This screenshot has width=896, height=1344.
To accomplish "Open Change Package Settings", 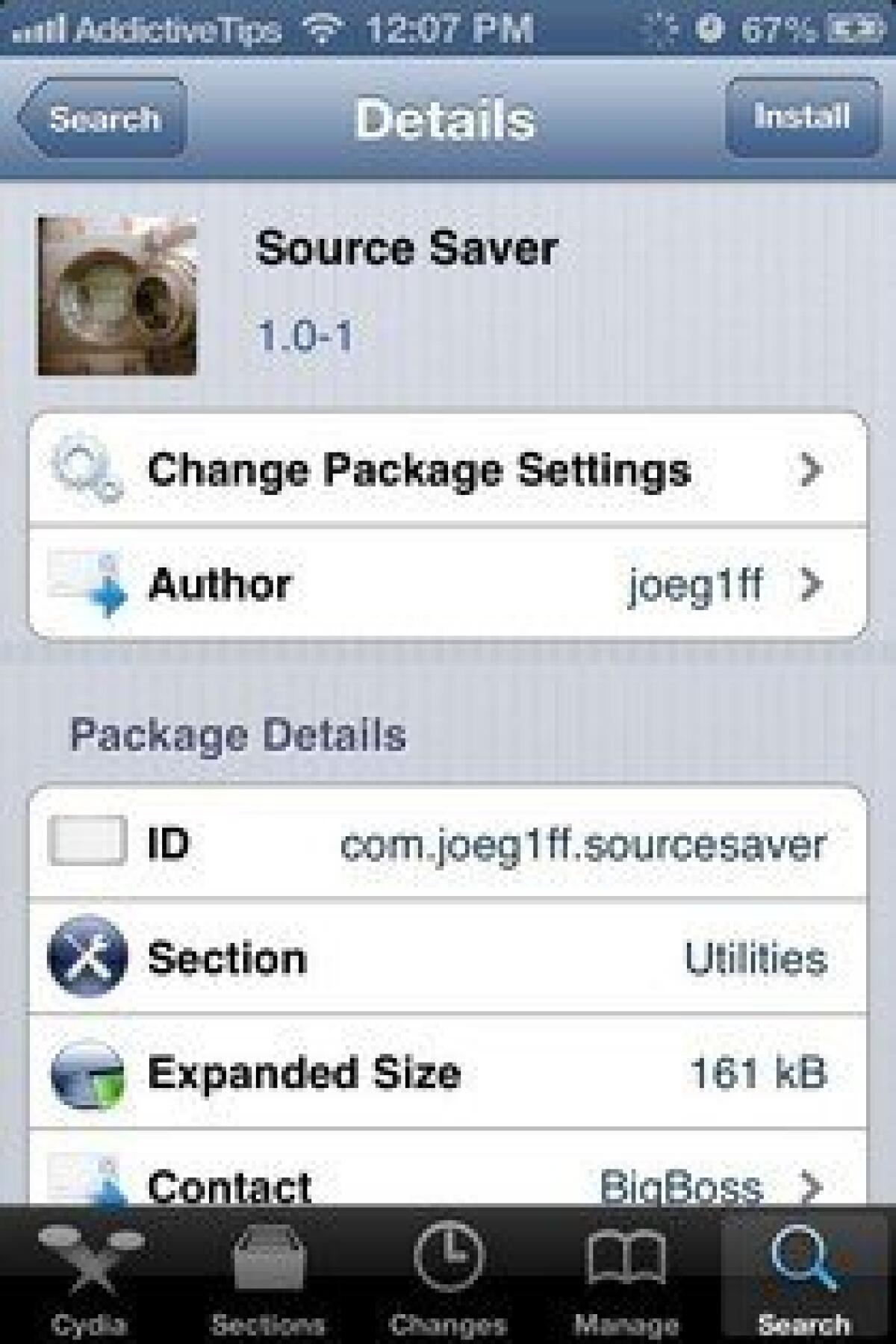I will coord(418,470).
